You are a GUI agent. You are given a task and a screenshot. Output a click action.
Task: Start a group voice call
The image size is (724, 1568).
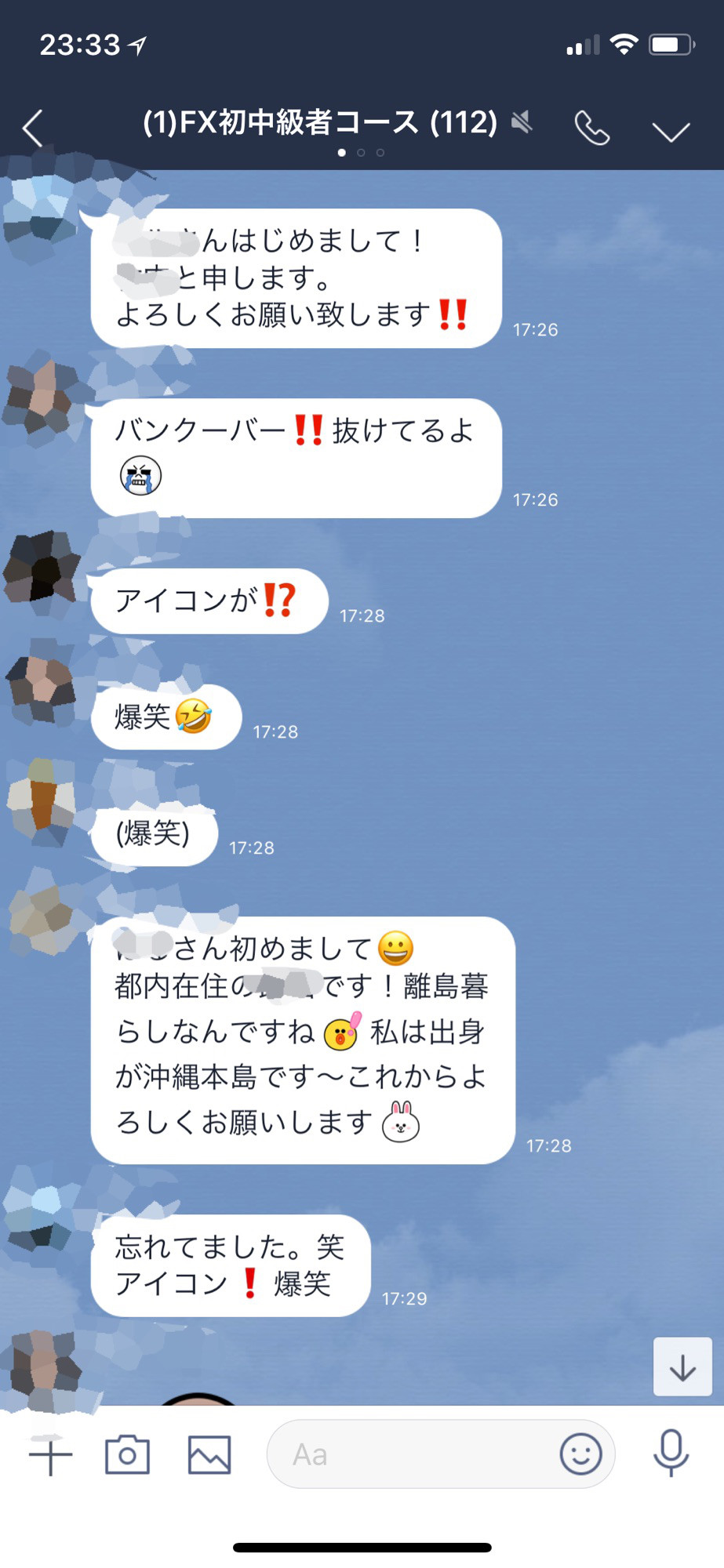(592, 128)
